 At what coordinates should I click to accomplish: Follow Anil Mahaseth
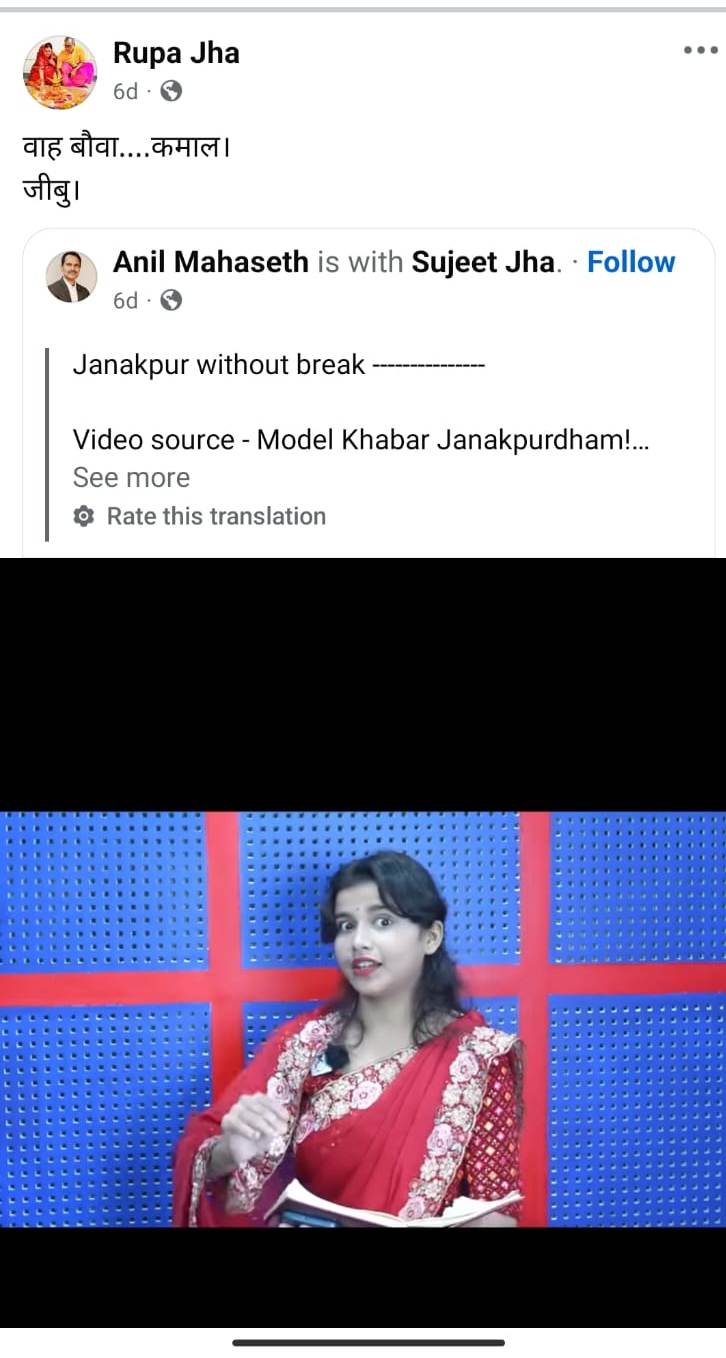[x=630, y=262]
